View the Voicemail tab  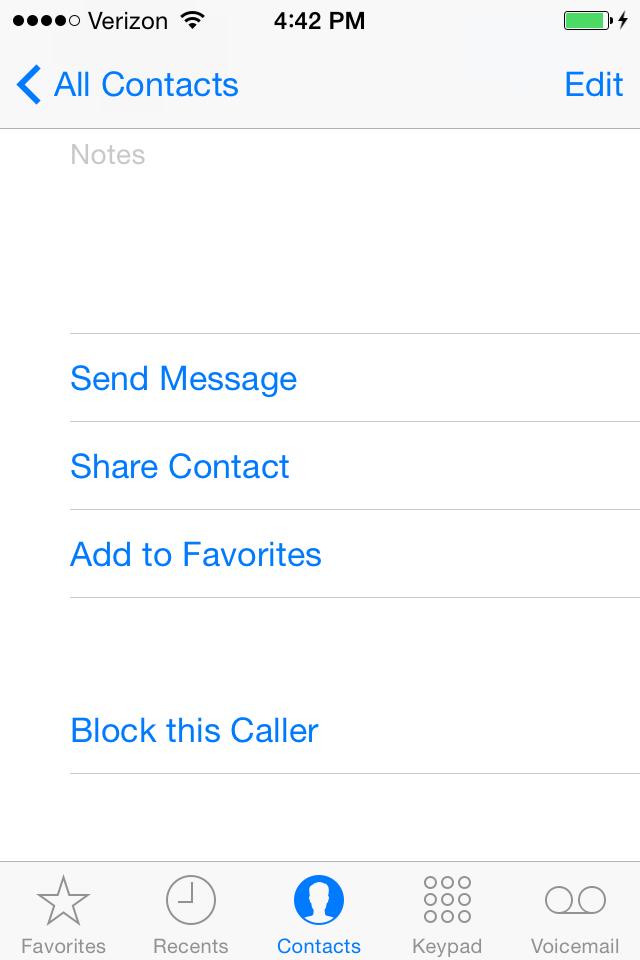coord(575,914)
